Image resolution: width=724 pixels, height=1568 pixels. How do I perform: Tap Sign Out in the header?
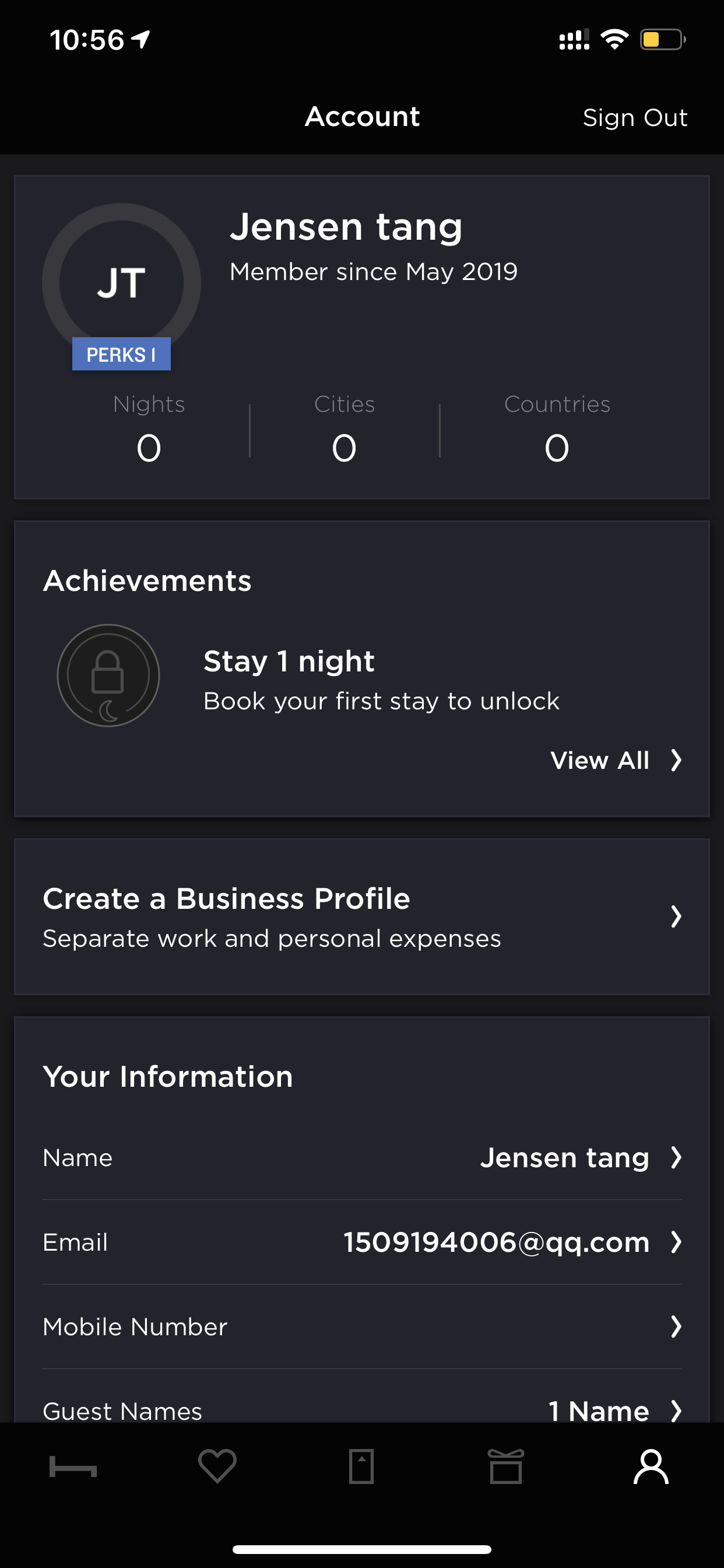coord(635,117)
